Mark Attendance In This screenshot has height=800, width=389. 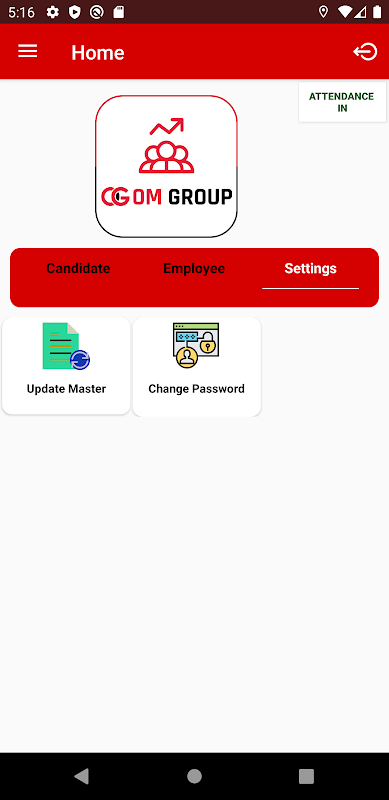[x=342, y=102]
